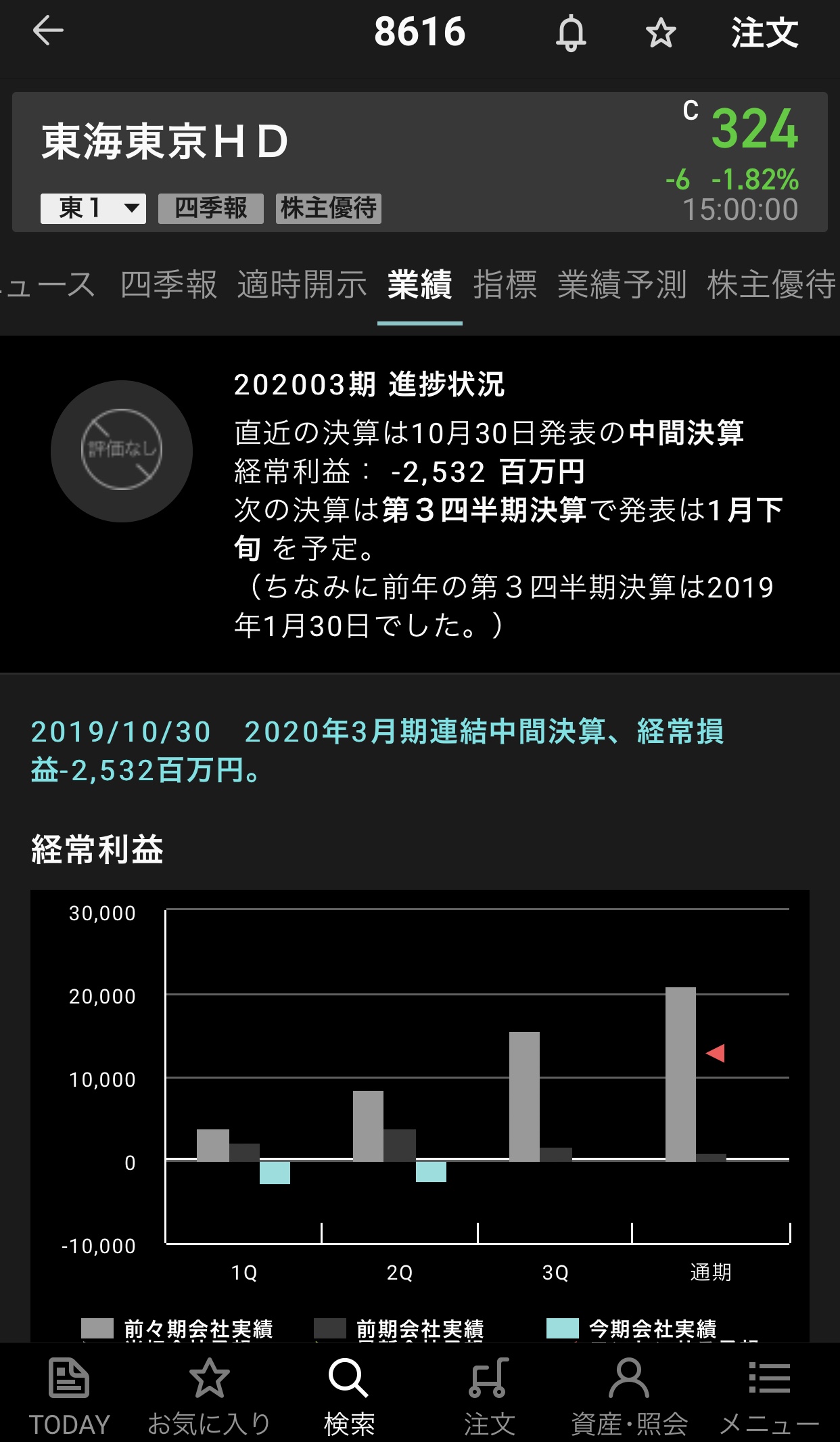The width and height of the screenshot is (840, 1442).
Task: Go back using the arrow icon
Action: [x=48, y=31]
